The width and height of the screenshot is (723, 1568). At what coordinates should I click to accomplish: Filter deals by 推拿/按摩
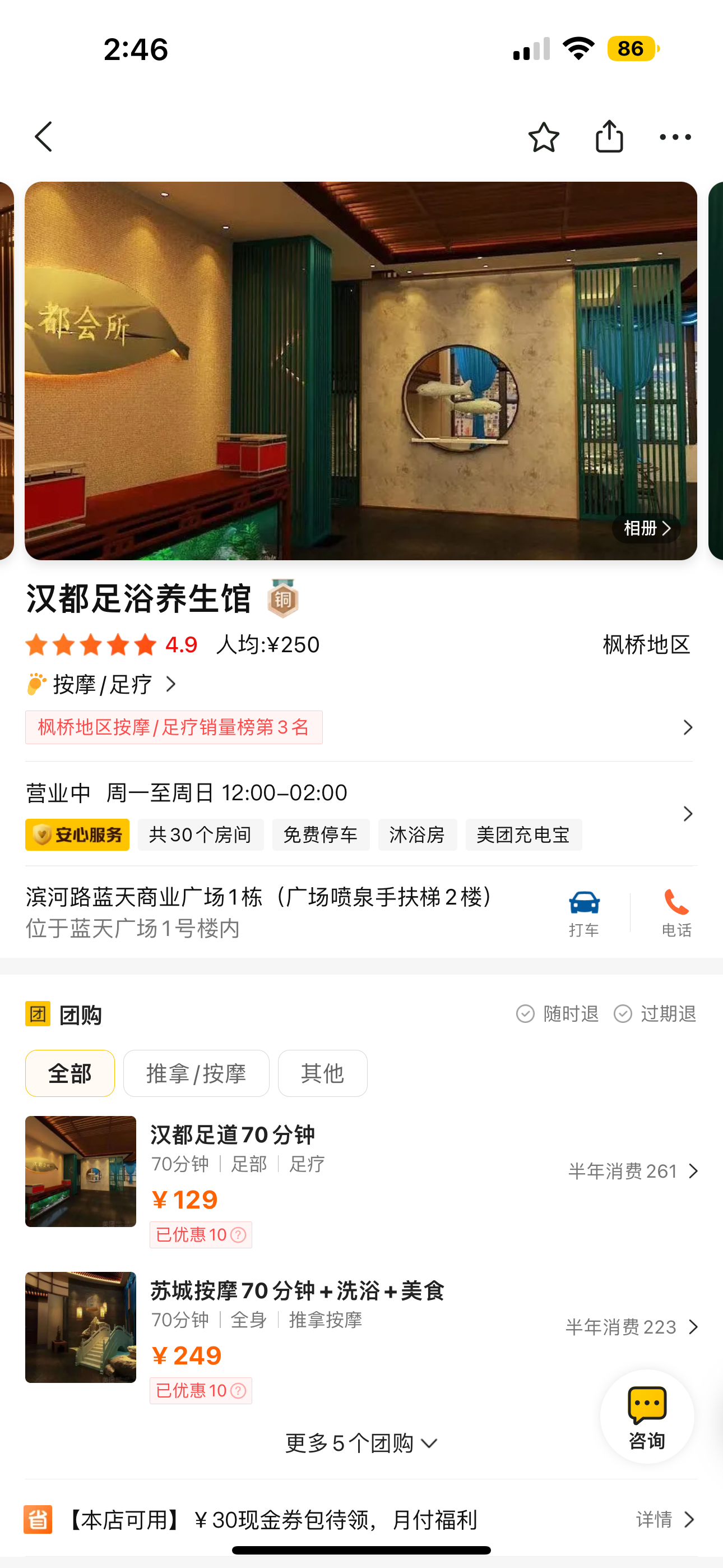(196, 1073)
